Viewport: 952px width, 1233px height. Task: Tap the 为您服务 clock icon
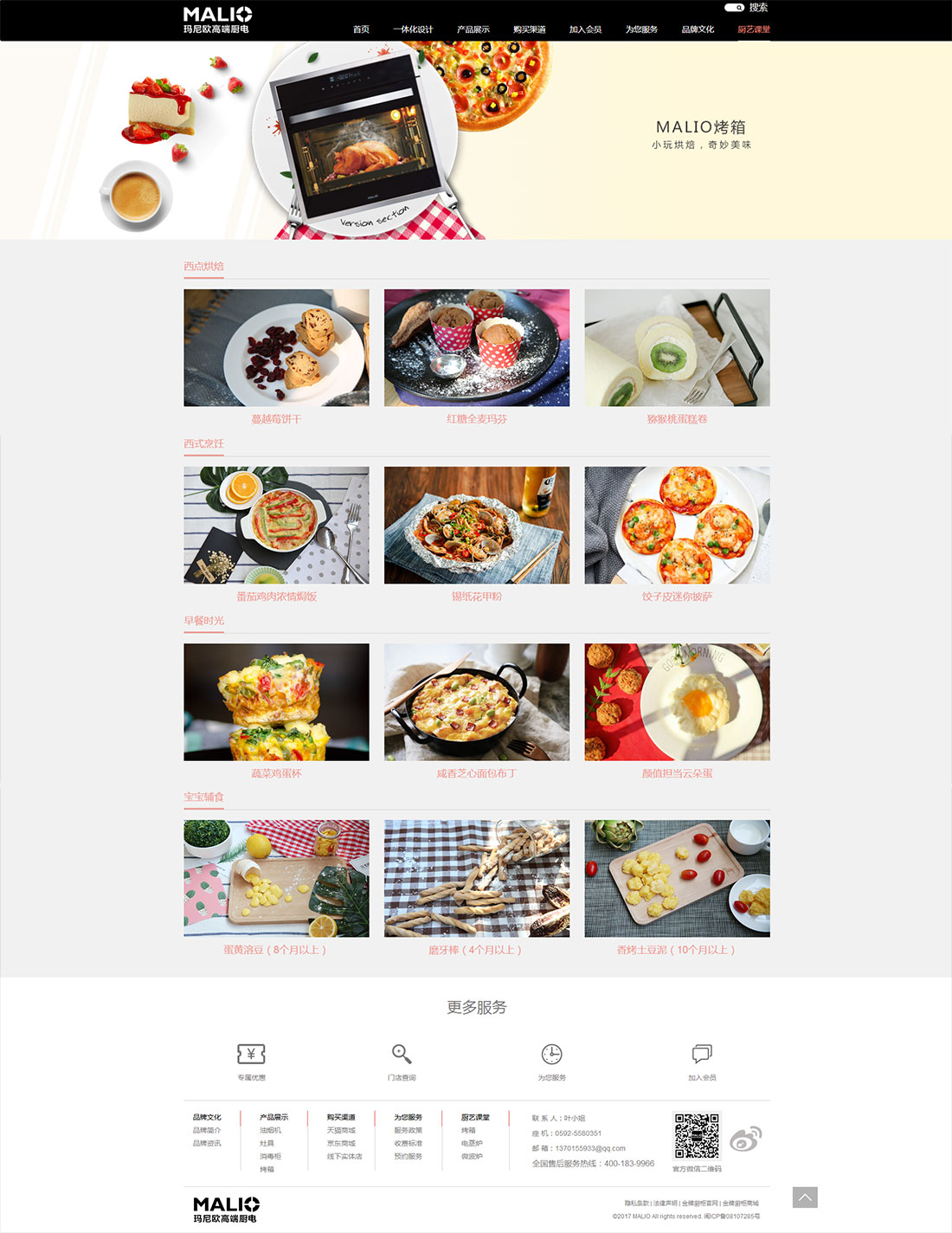[x=551, y=1055]
